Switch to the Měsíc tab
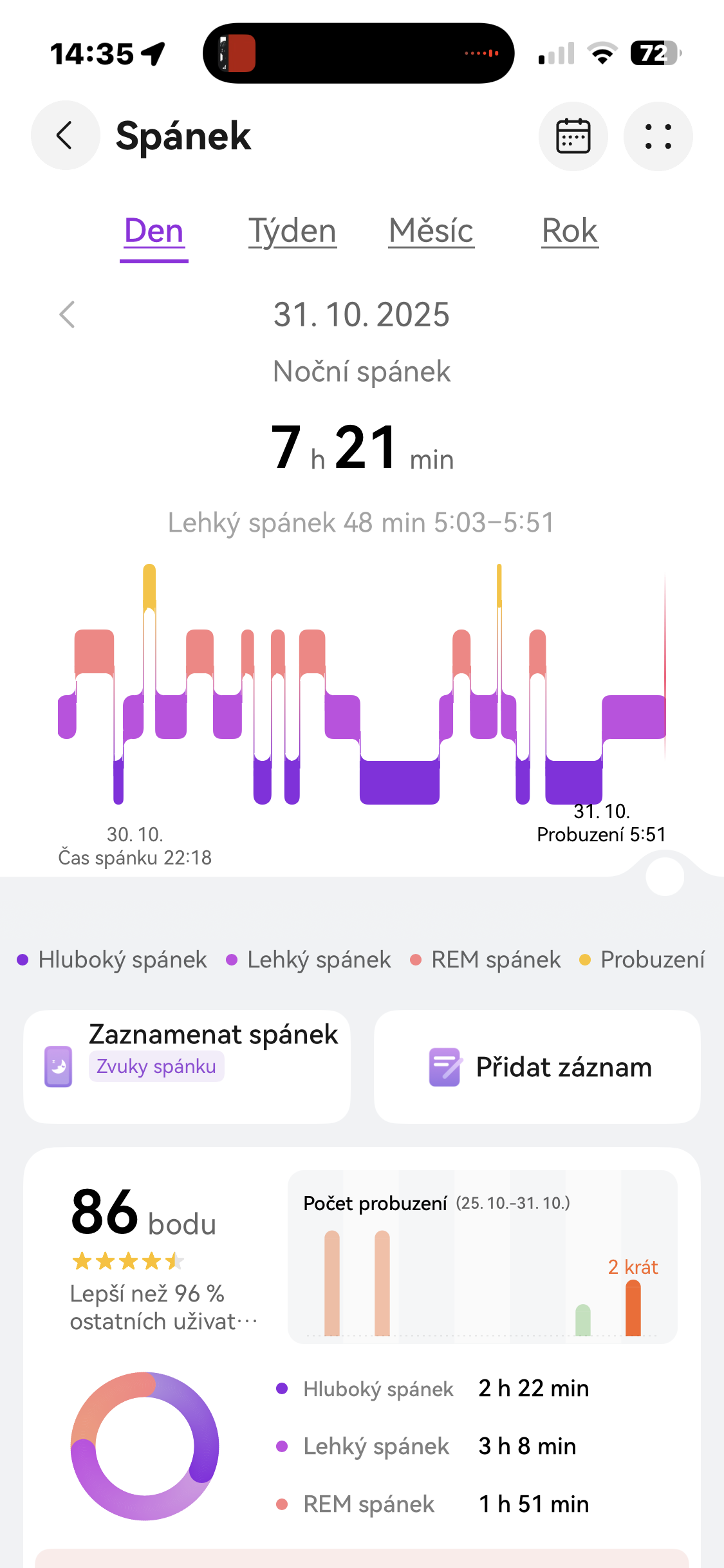 click(431, 231)
